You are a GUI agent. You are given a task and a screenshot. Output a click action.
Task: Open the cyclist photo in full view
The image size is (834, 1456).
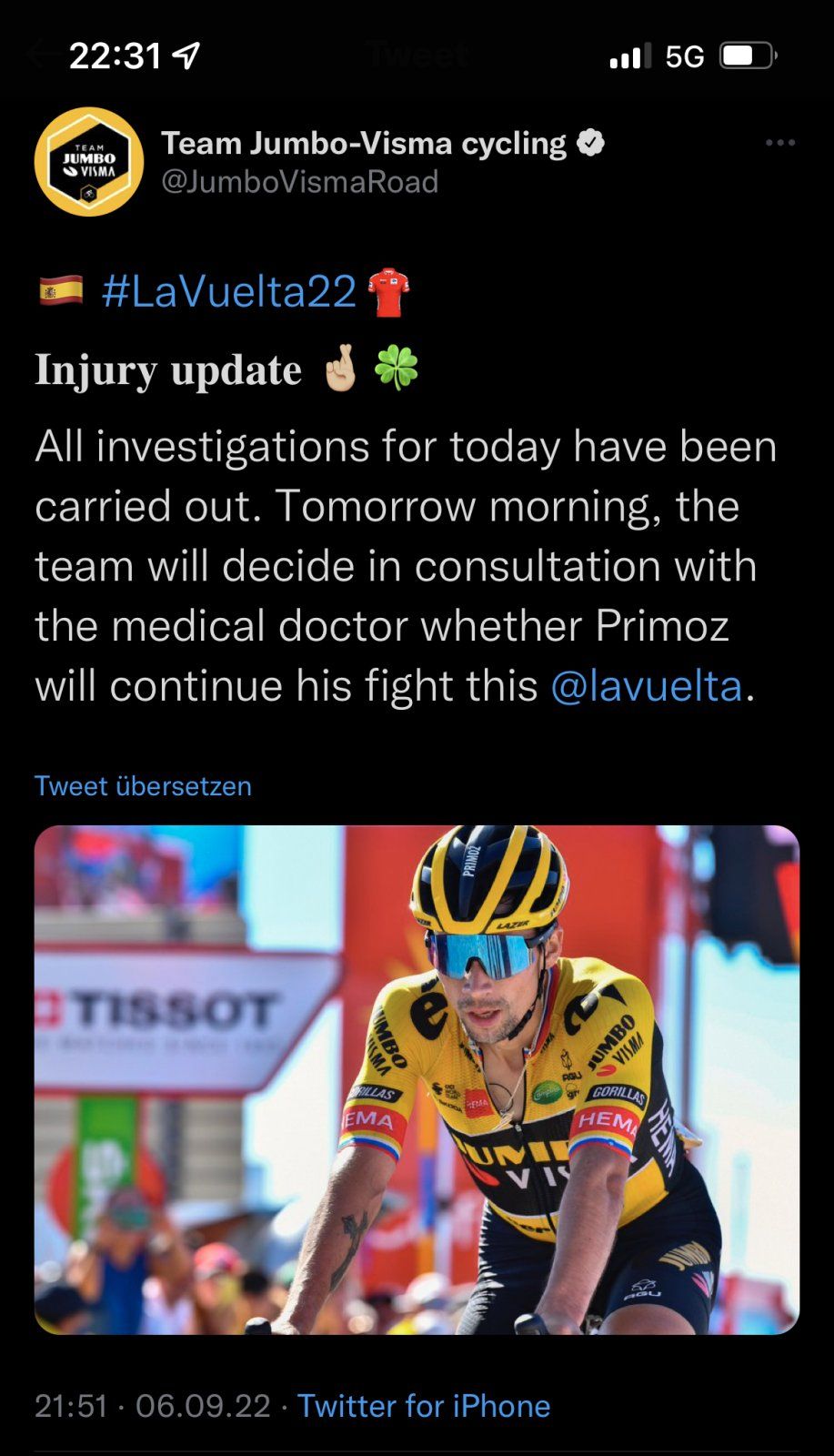point(417,1079)
